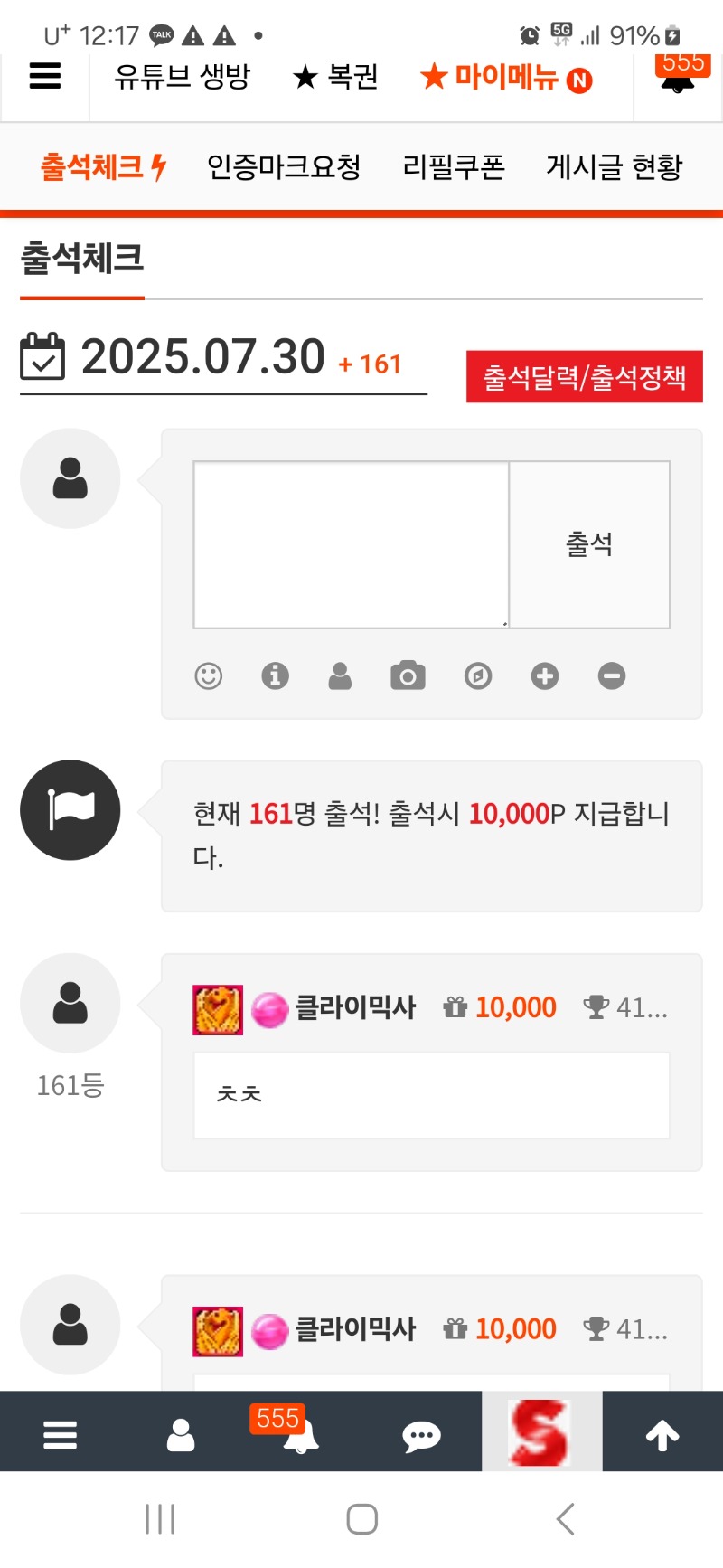This screenshot has width=723, height=1568.
Task: Open 리필쿠폰 tab
Action: 454,167
